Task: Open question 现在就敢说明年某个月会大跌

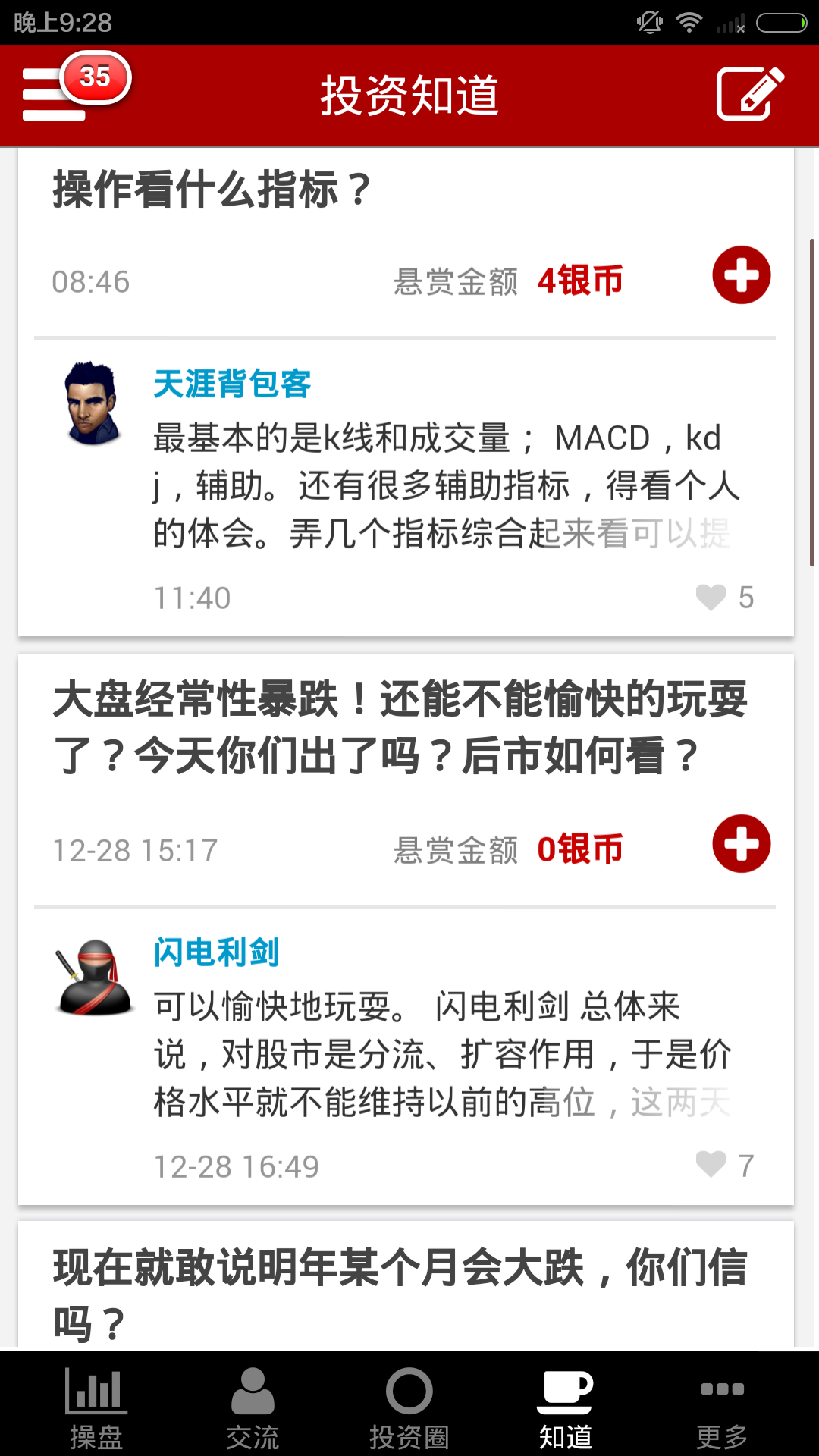Action: point(400,1294)
